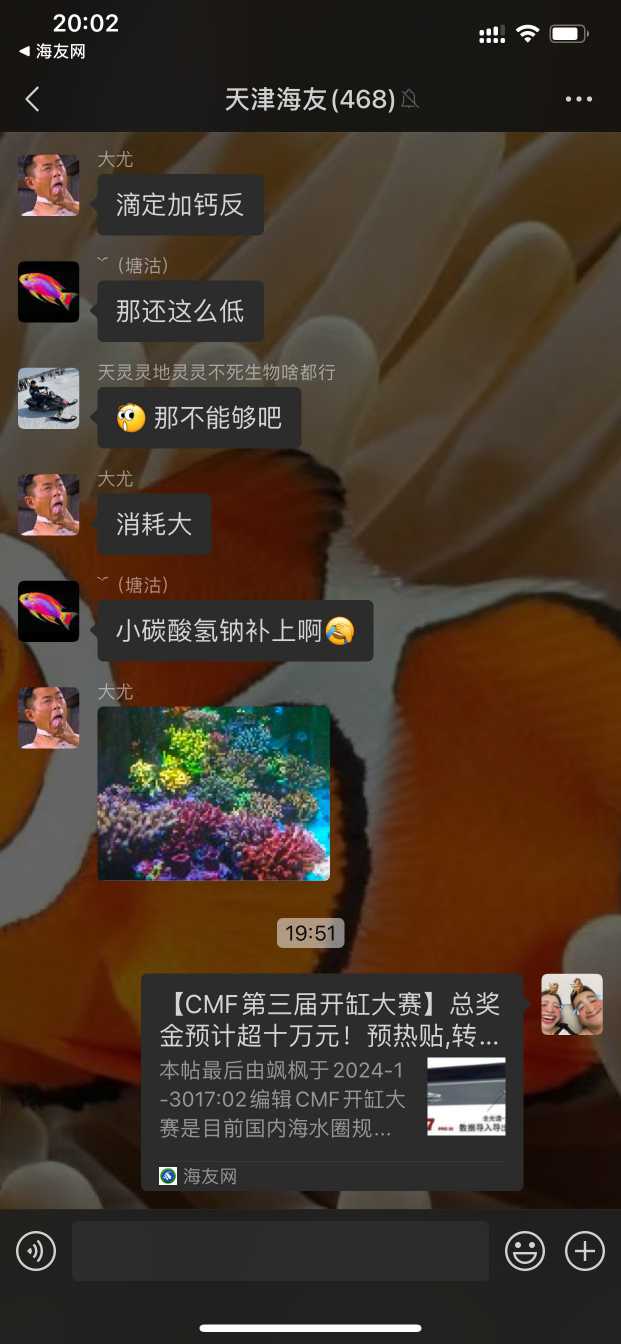Go back from the 天津海友 group chat

[33, 99]
